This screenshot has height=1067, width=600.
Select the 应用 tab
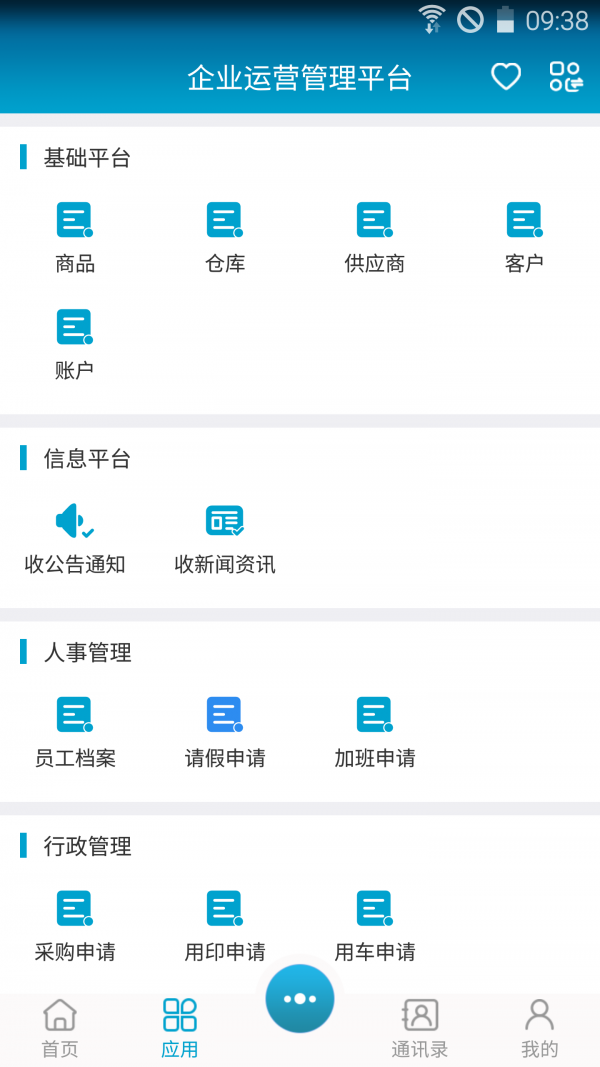[180, 1028]
